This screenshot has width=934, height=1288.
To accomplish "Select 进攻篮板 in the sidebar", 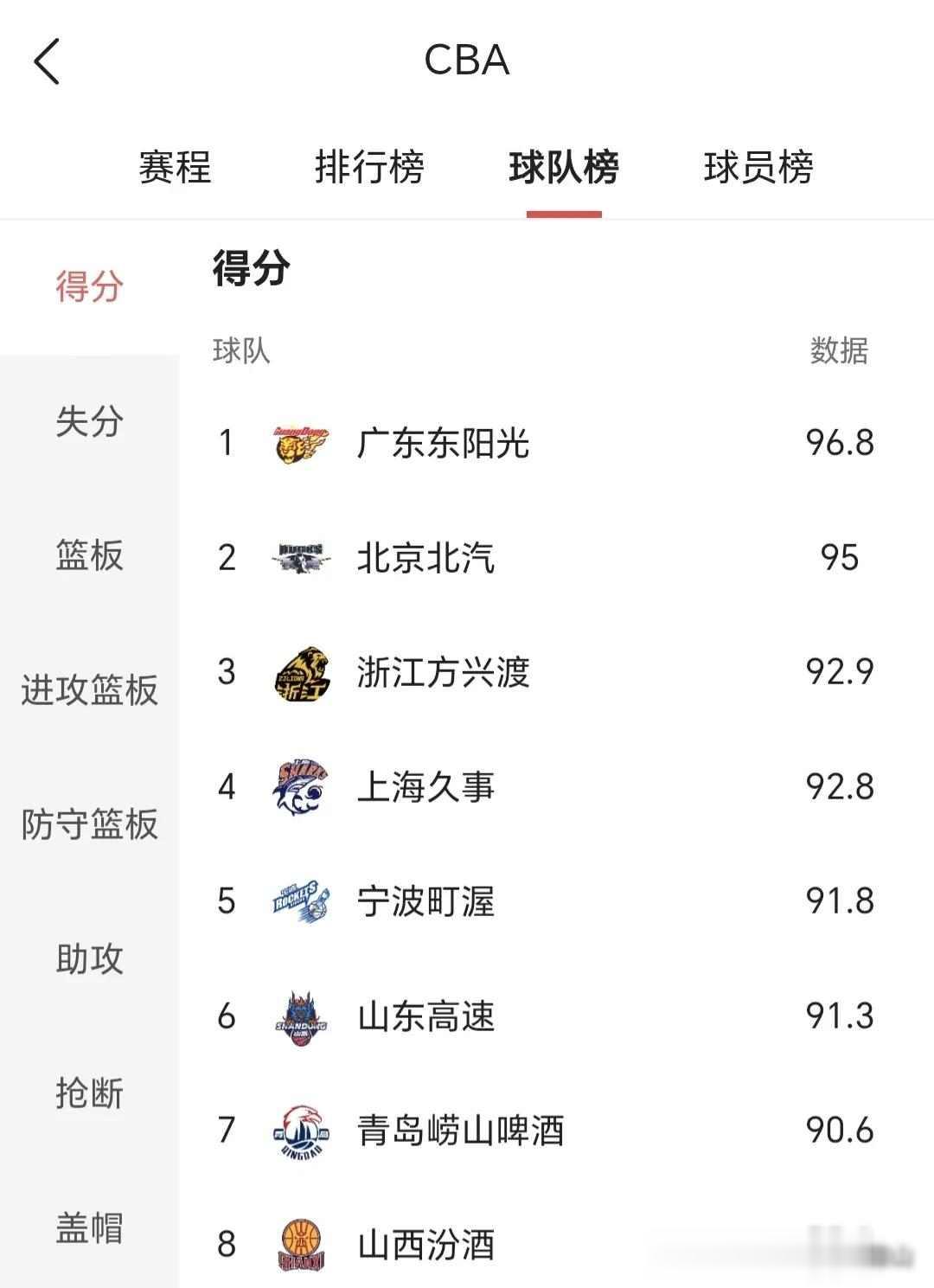I will (x=89, y=690).
